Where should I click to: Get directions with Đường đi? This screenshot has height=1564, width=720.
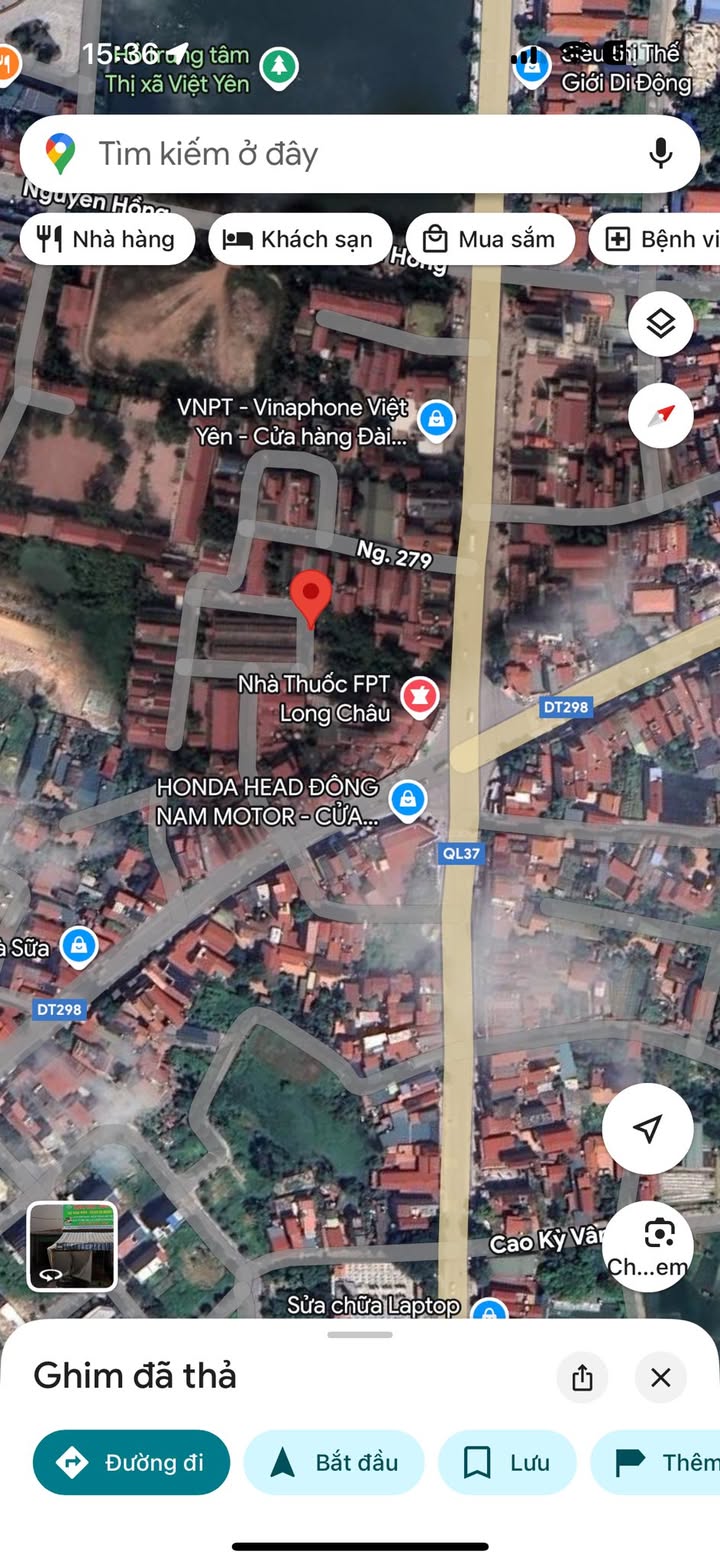click(x=131, y=1462)
